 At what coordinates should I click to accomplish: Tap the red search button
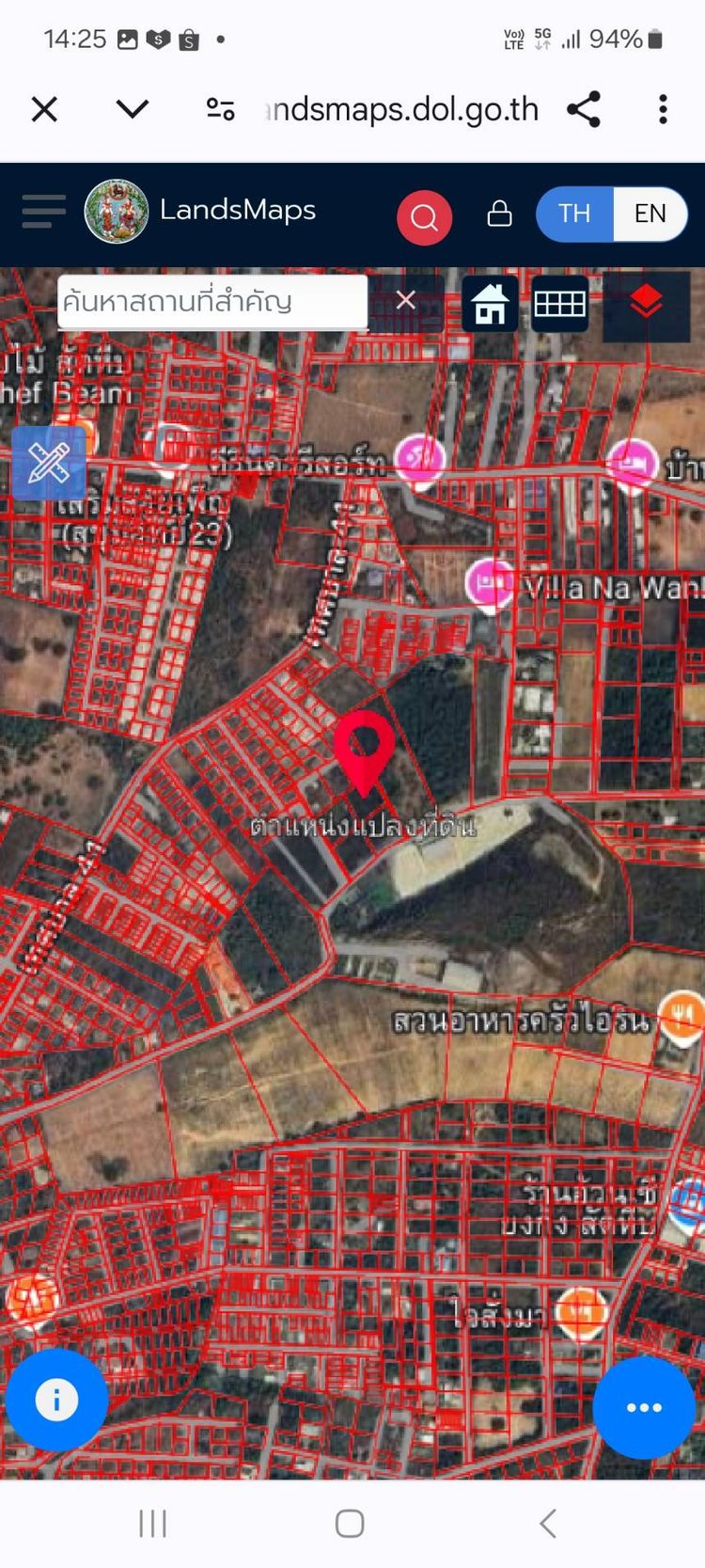pyautogui.click(x=424, y=217)
